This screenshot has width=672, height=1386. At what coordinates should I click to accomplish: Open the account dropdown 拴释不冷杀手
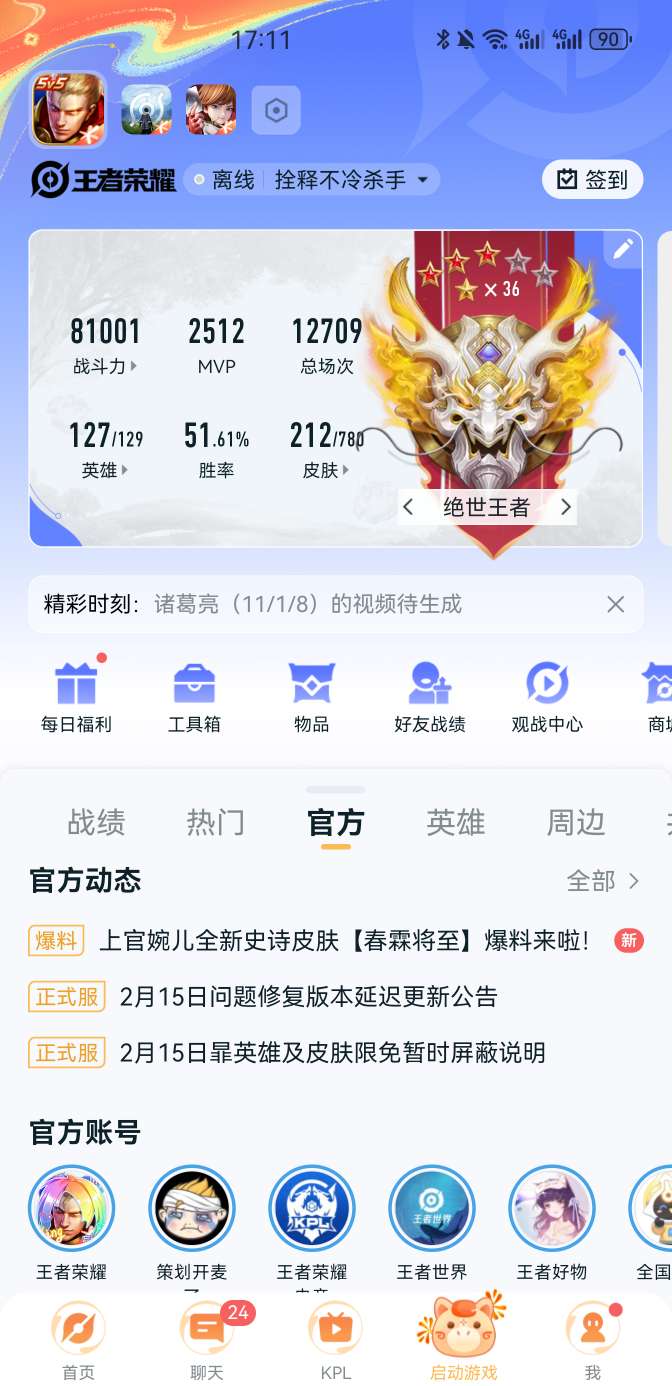[x=351, y=180]
